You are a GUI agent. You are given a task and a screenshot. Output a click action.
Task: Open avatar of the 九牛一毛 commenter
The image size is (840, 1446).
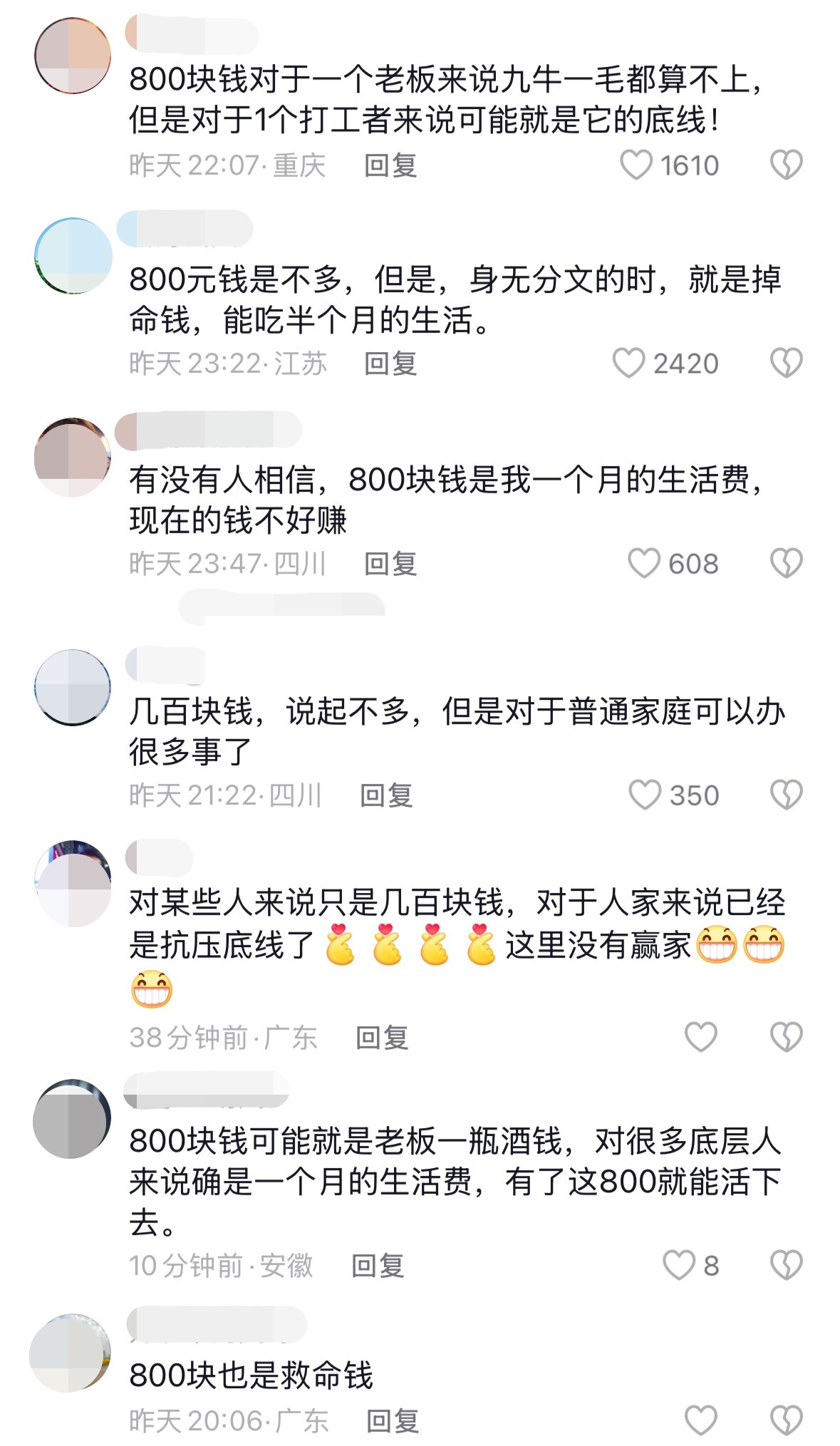pos(73,56)
